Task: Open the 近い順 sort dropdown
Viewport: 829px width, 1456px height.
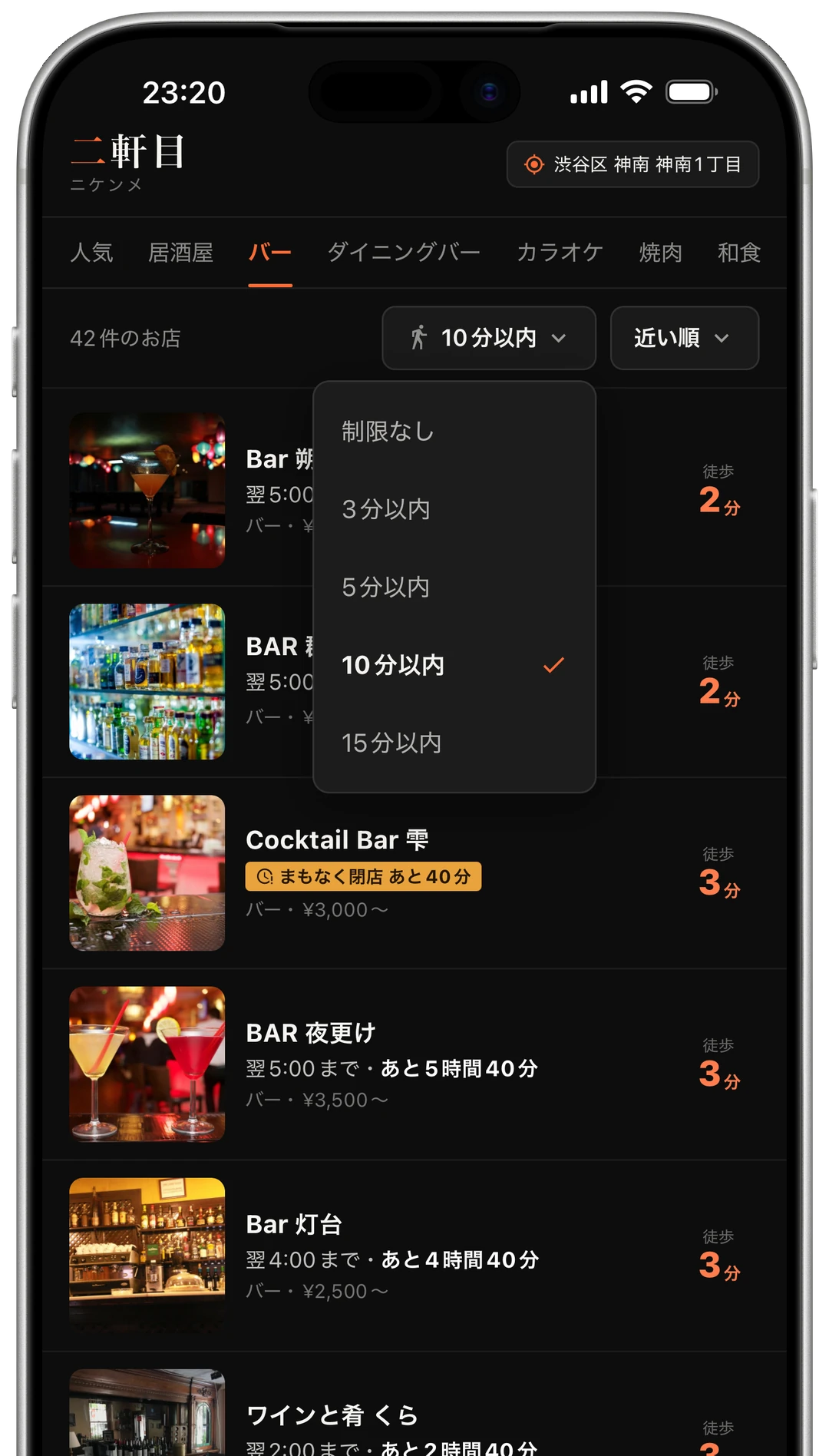Action: [685, 338]
